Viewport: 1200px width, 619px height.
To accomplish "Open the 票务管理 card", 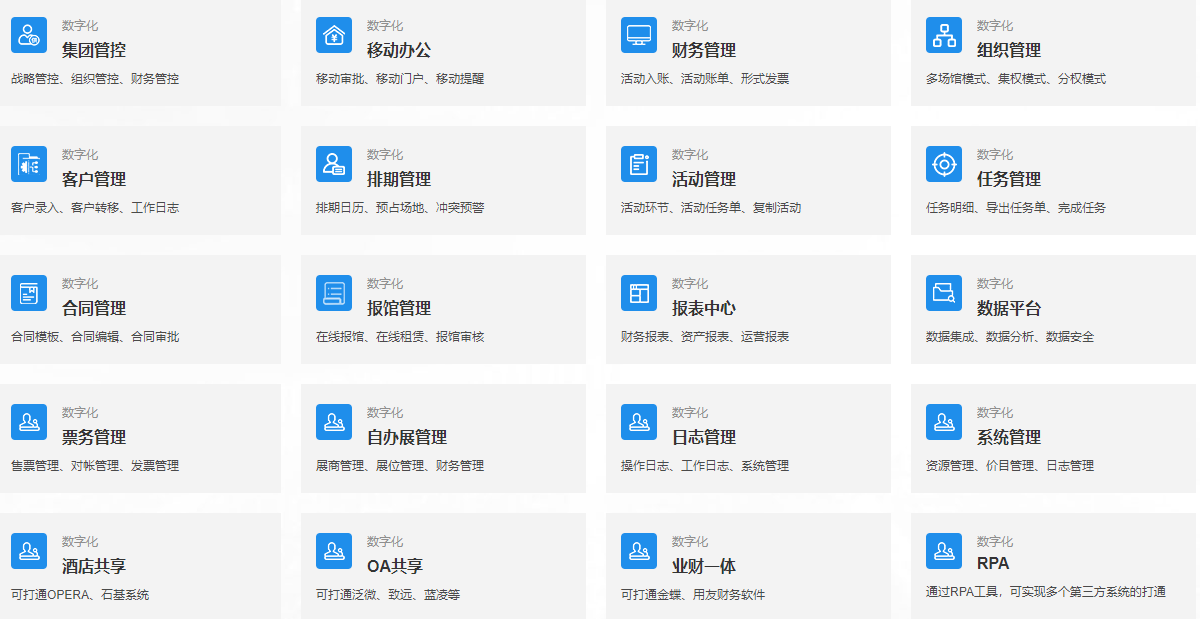I will tap(93, 437).
